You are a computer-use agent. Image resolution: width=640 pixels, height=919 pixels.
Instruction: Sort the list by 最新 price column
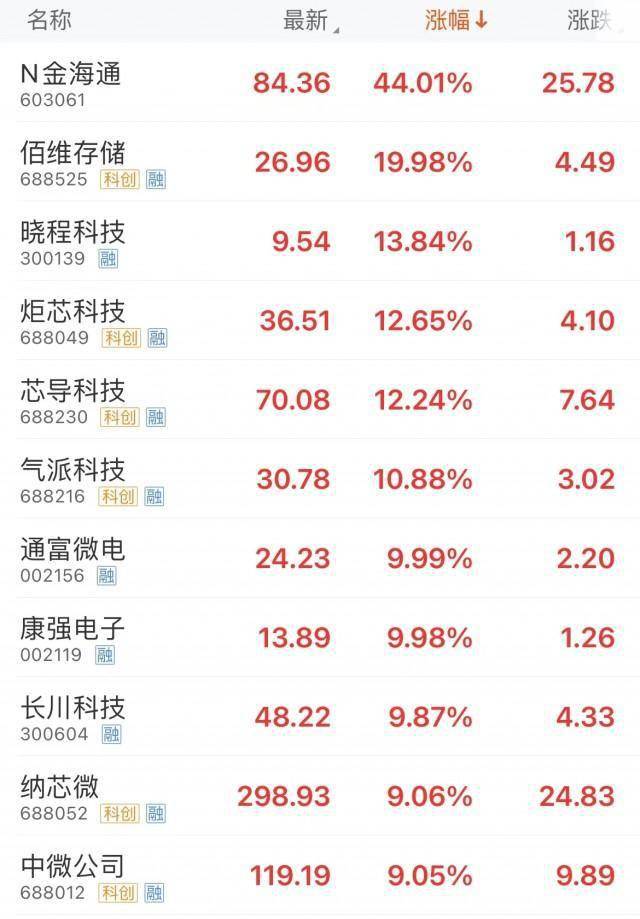tap(307, 21)
